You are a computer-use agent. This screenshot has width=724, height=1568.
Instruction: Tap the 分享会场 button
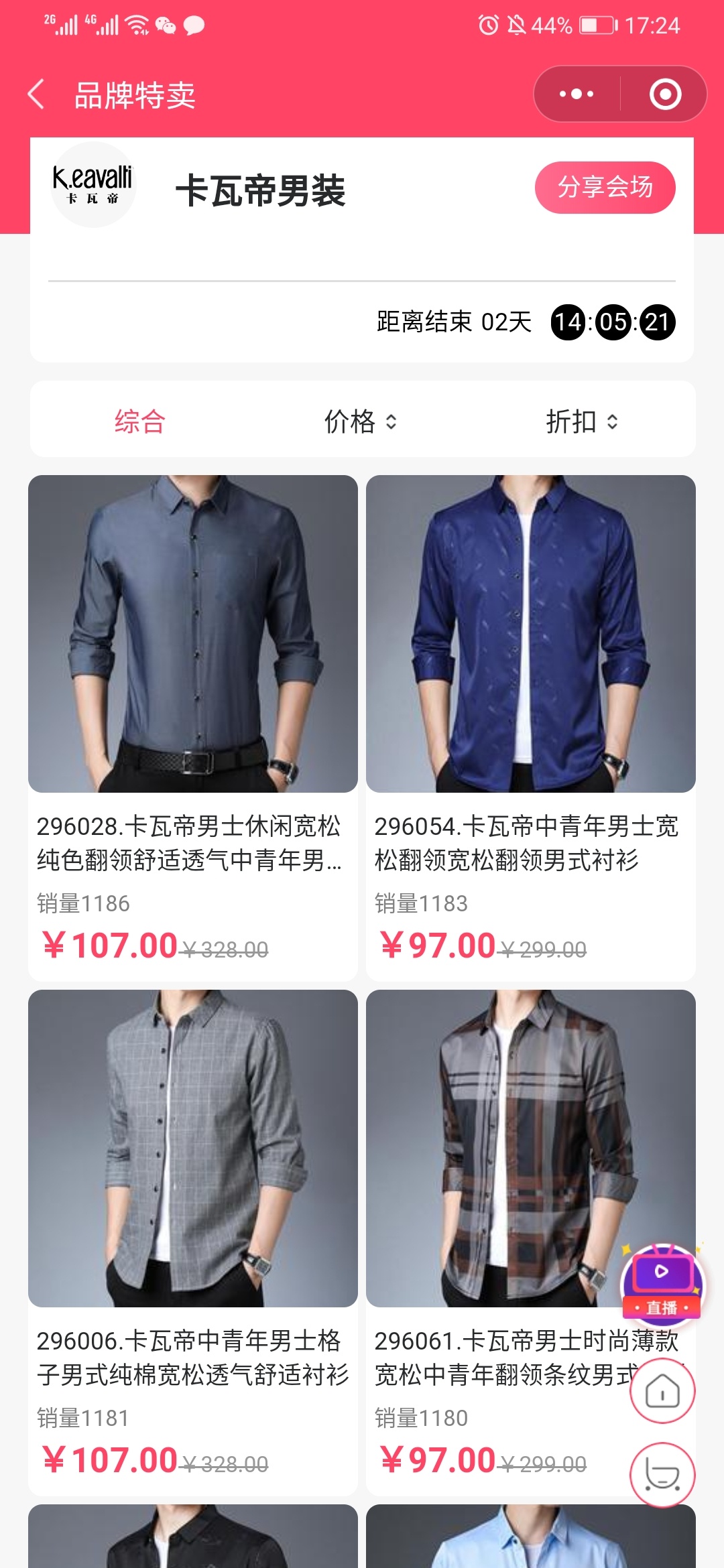605,188
